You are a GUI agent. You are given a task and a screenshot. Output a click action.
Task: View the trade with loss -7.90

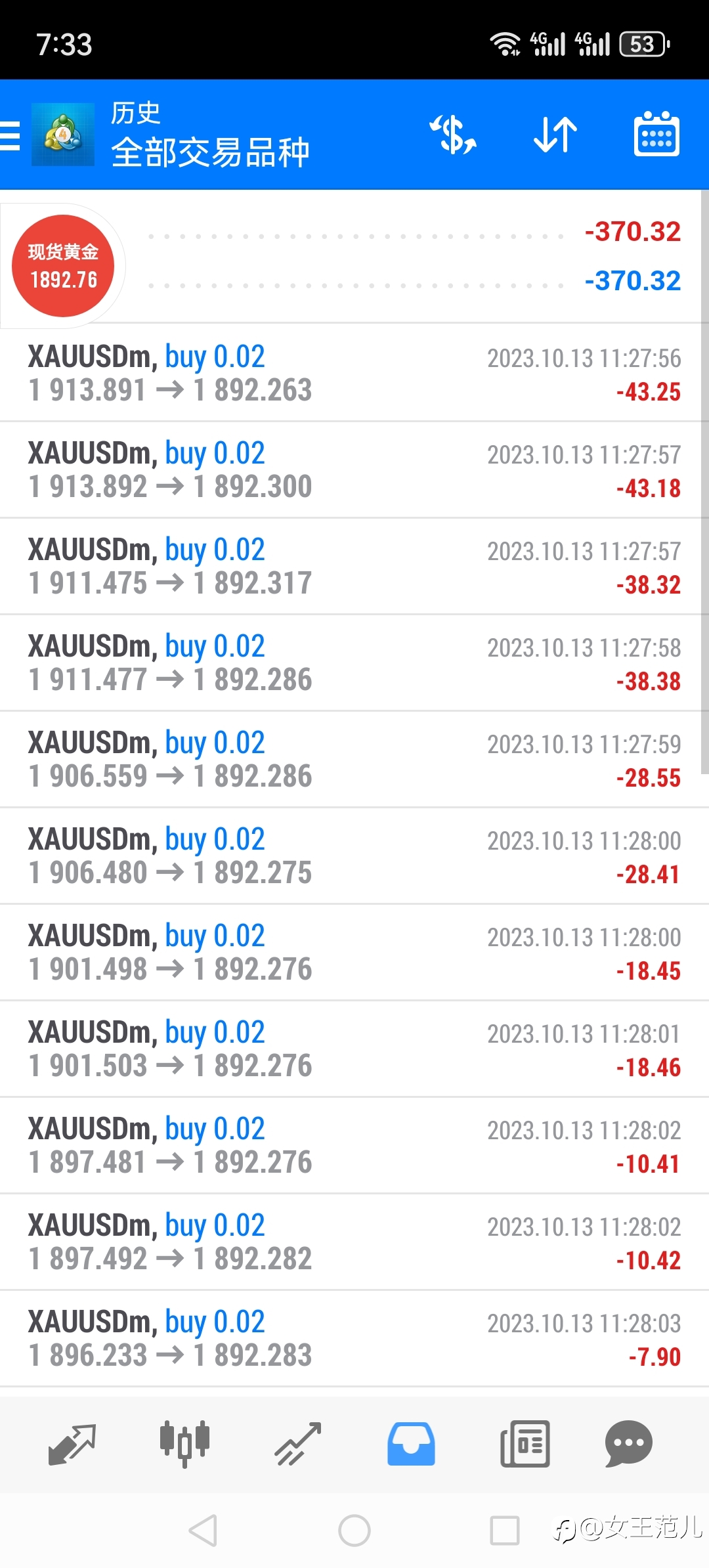pyautogui.click(x=354, y=1338)
